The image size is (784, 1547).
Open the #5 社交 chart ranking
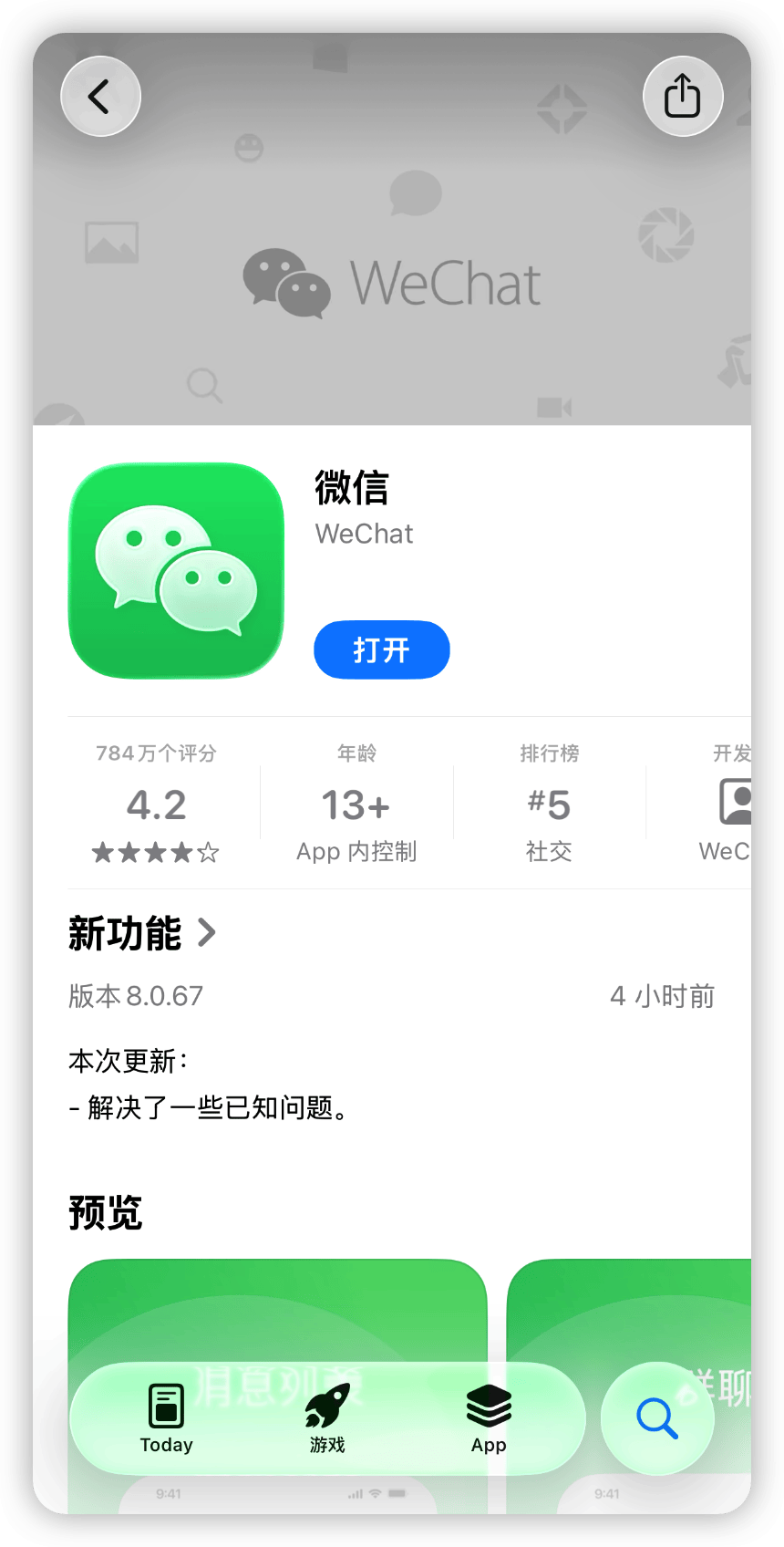(549, 805)
